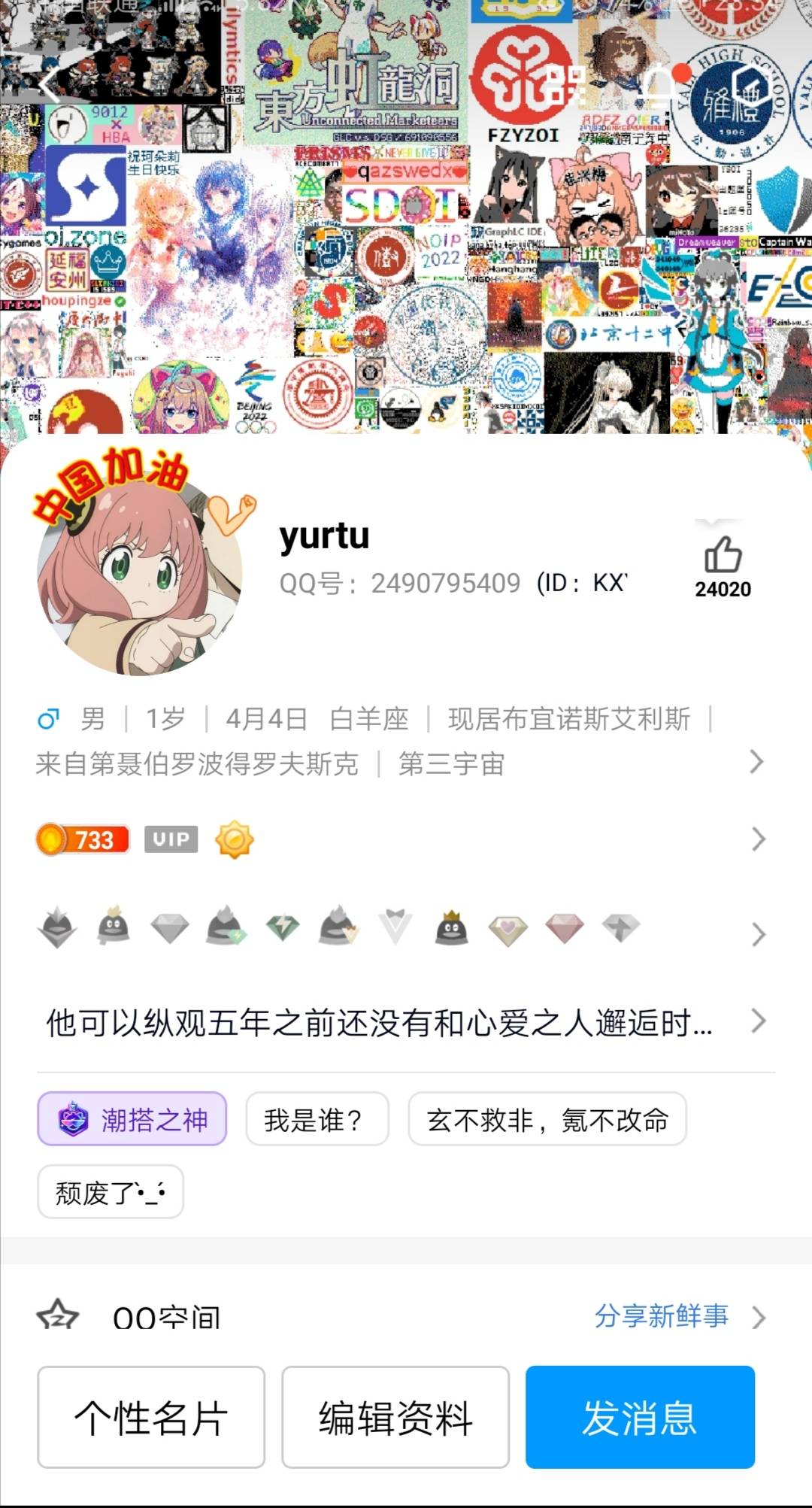Go back using the top-left arrow
Screen dimensions: 812x1508
(x=50, y=85)
